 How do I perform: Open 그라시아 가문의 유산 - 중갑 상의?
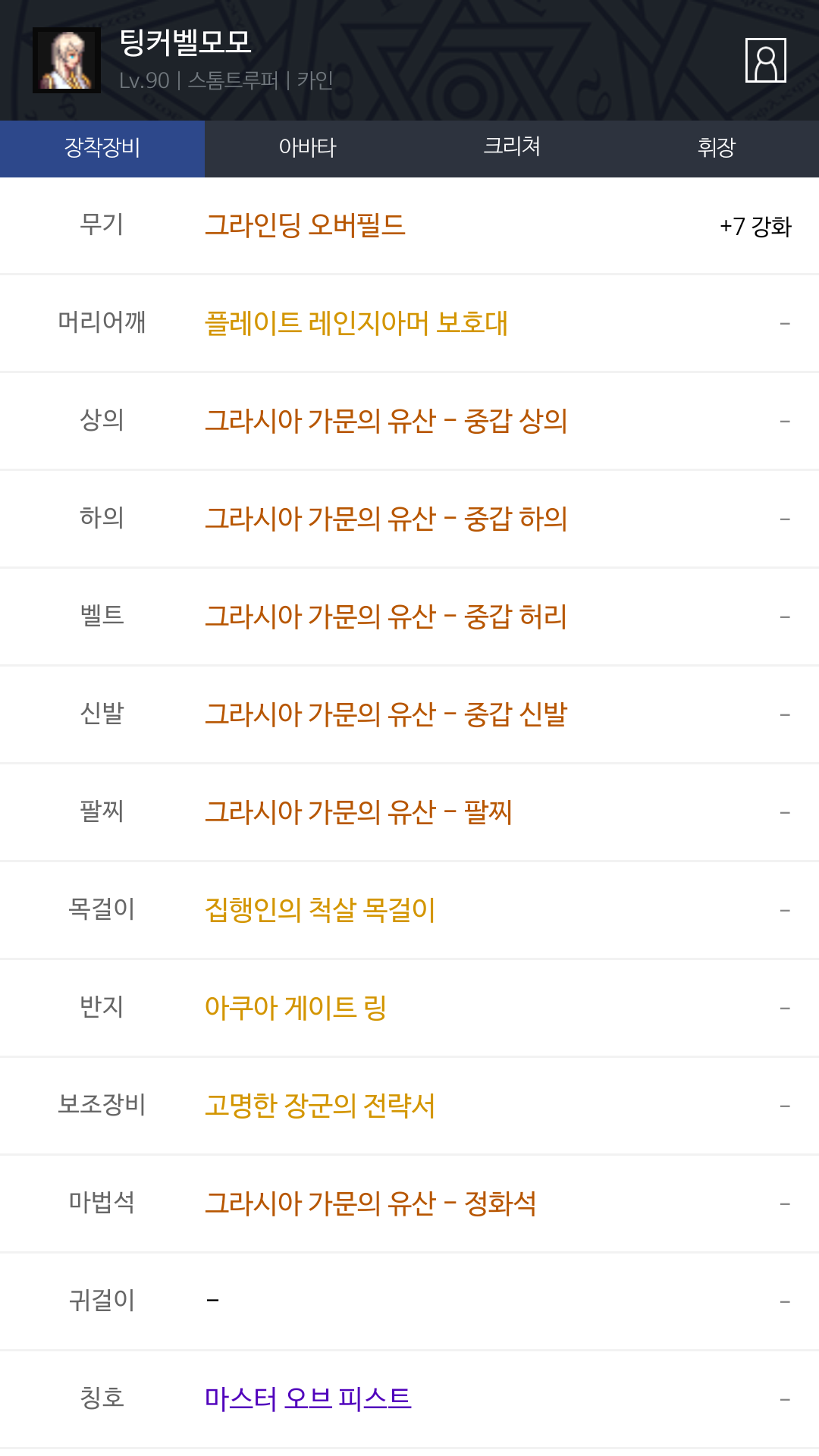386,421
